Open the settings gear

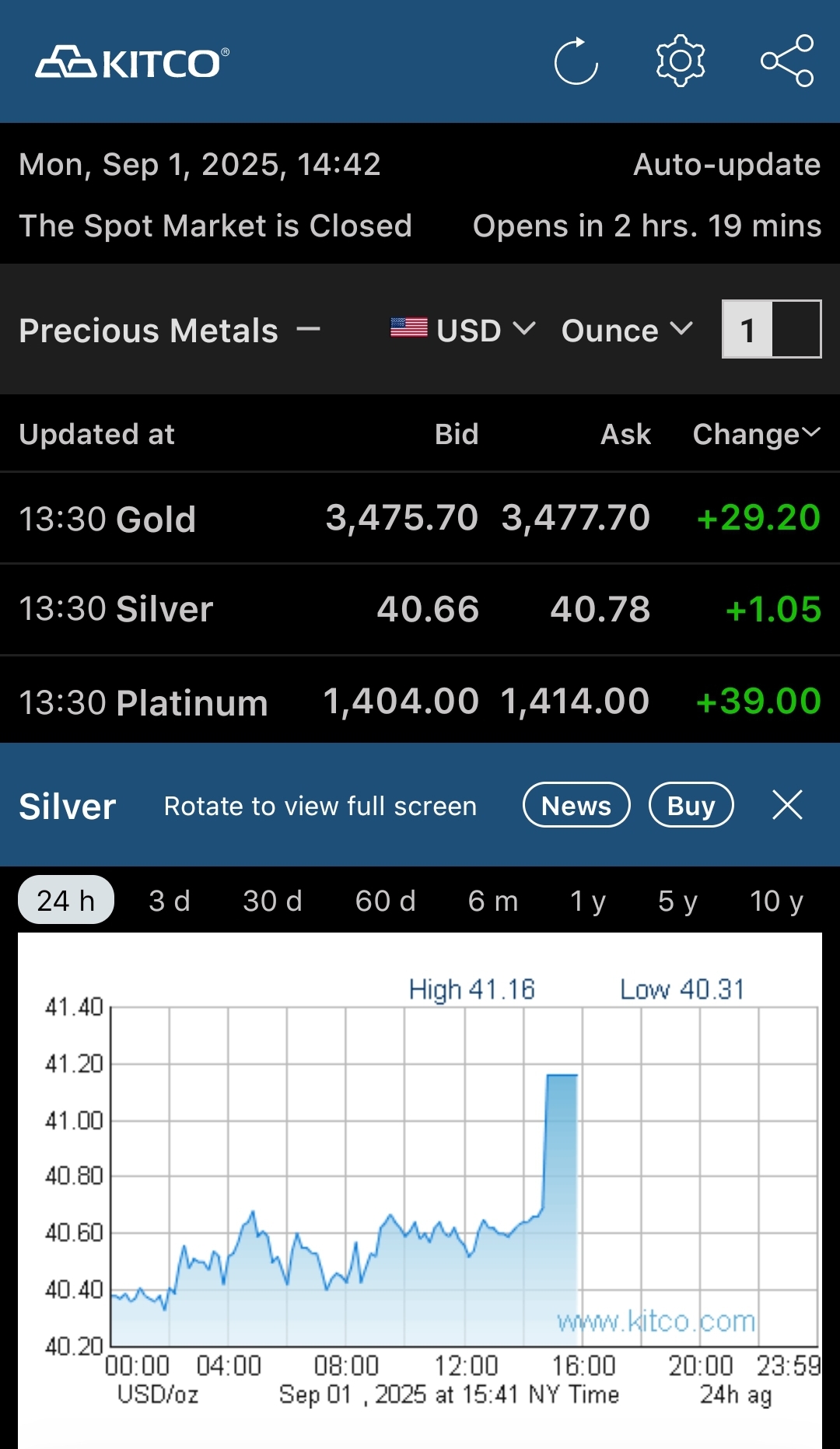pos(681,61)
